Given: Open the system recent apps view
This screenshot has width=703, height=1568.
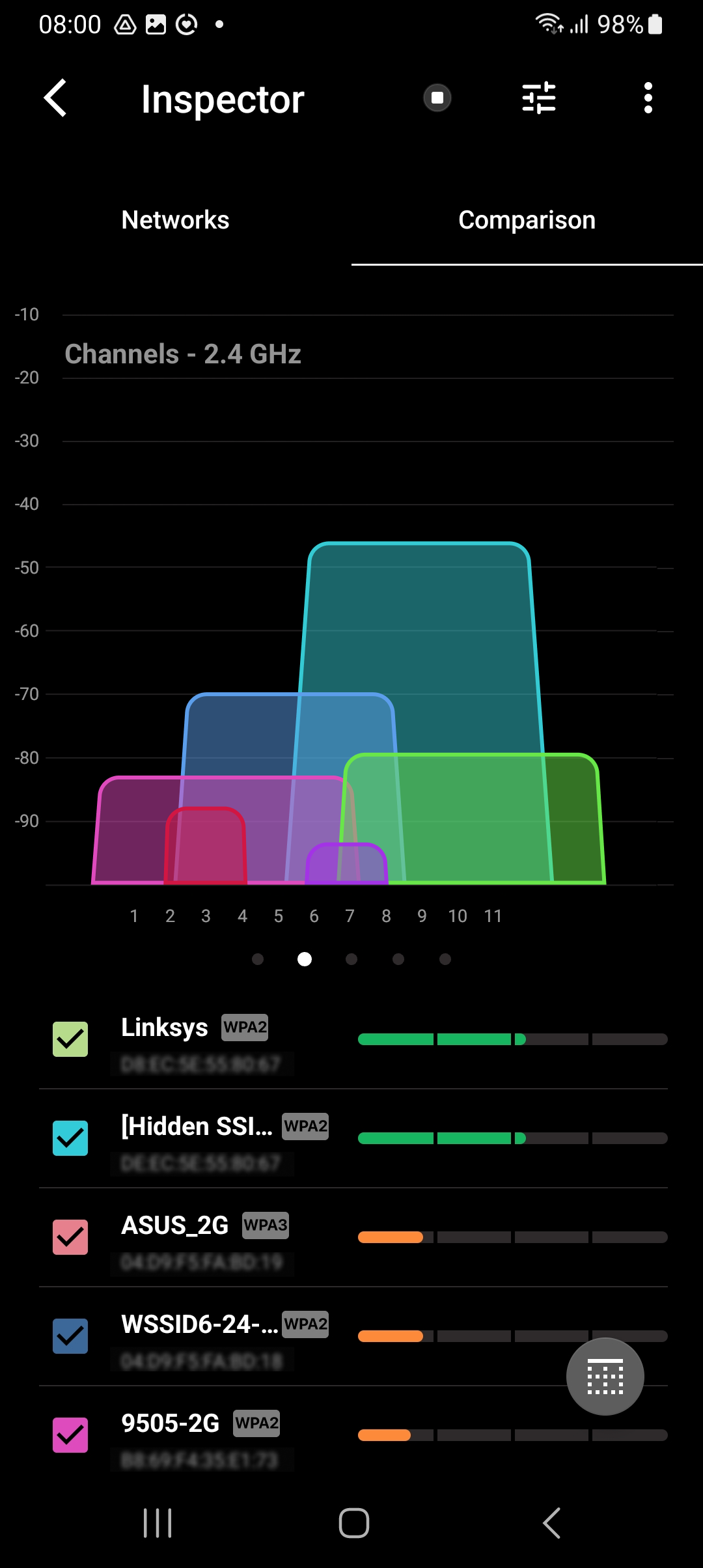Looking at the screenshot, I should (x=158, y=1523).
